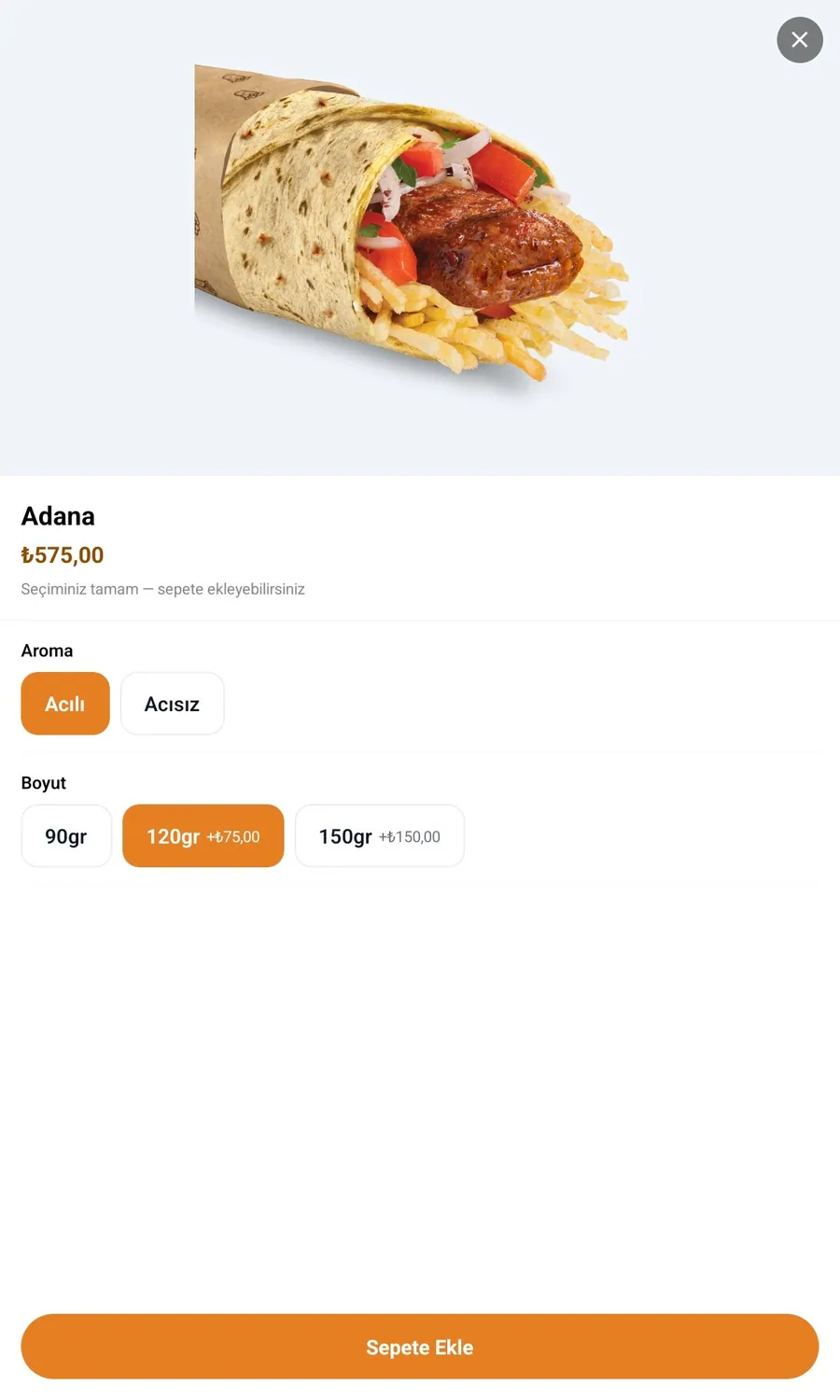Switch size to 150gr
The width and height of the screenshot is (840, 1400).
click(380, 836)
